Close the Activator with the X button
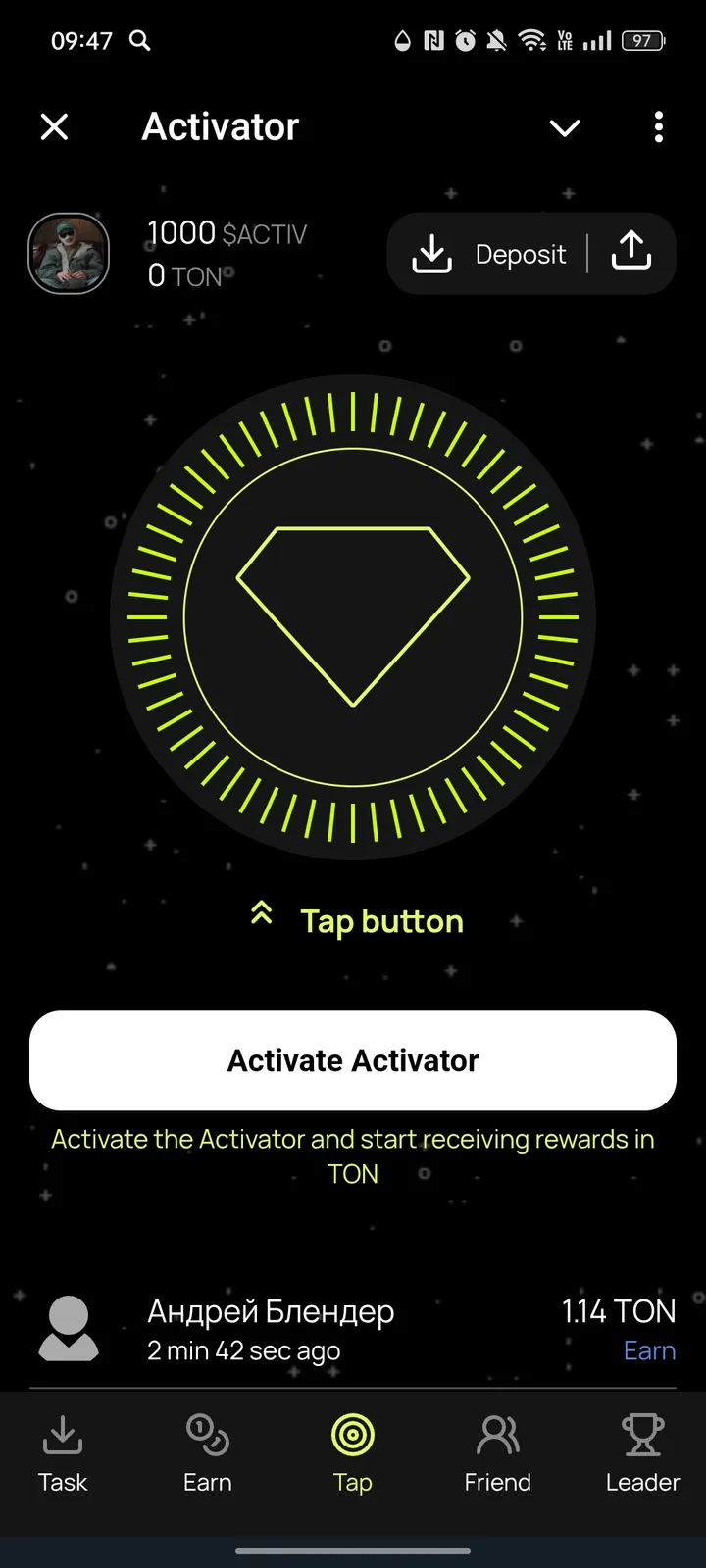 (54, 126)
